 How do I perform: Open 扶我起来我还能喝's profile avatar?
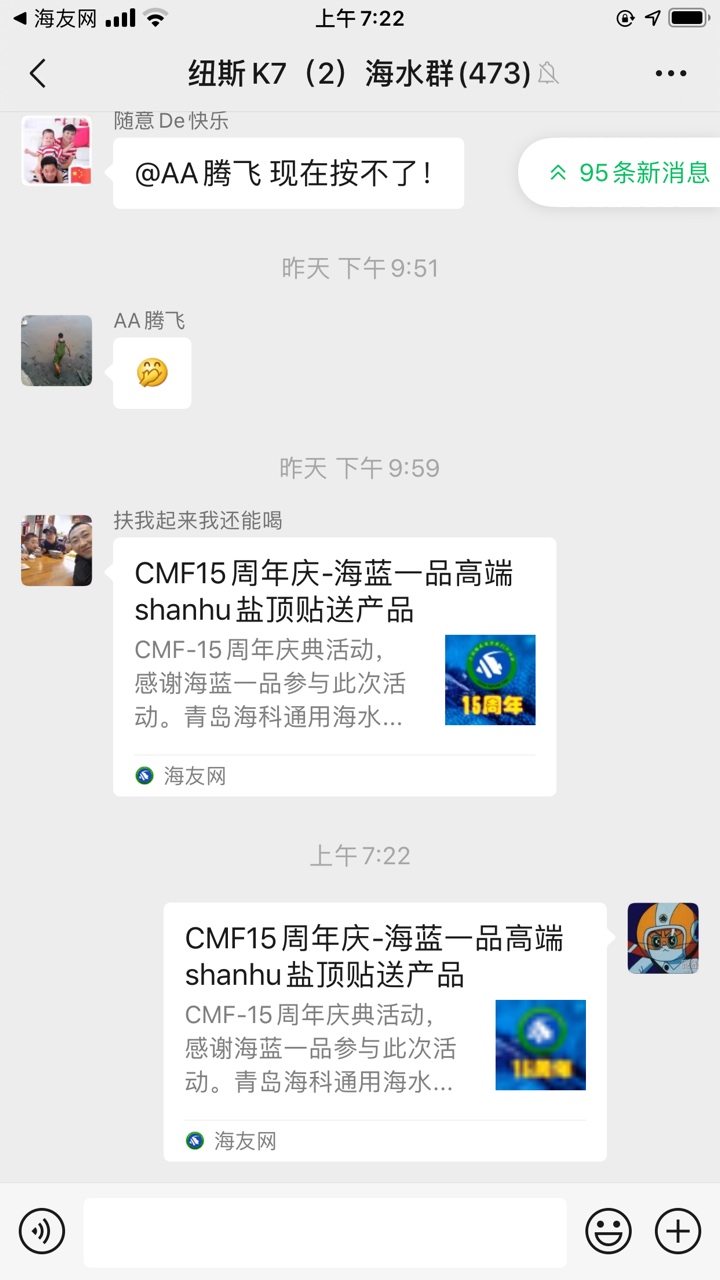(x=56, y=550)
